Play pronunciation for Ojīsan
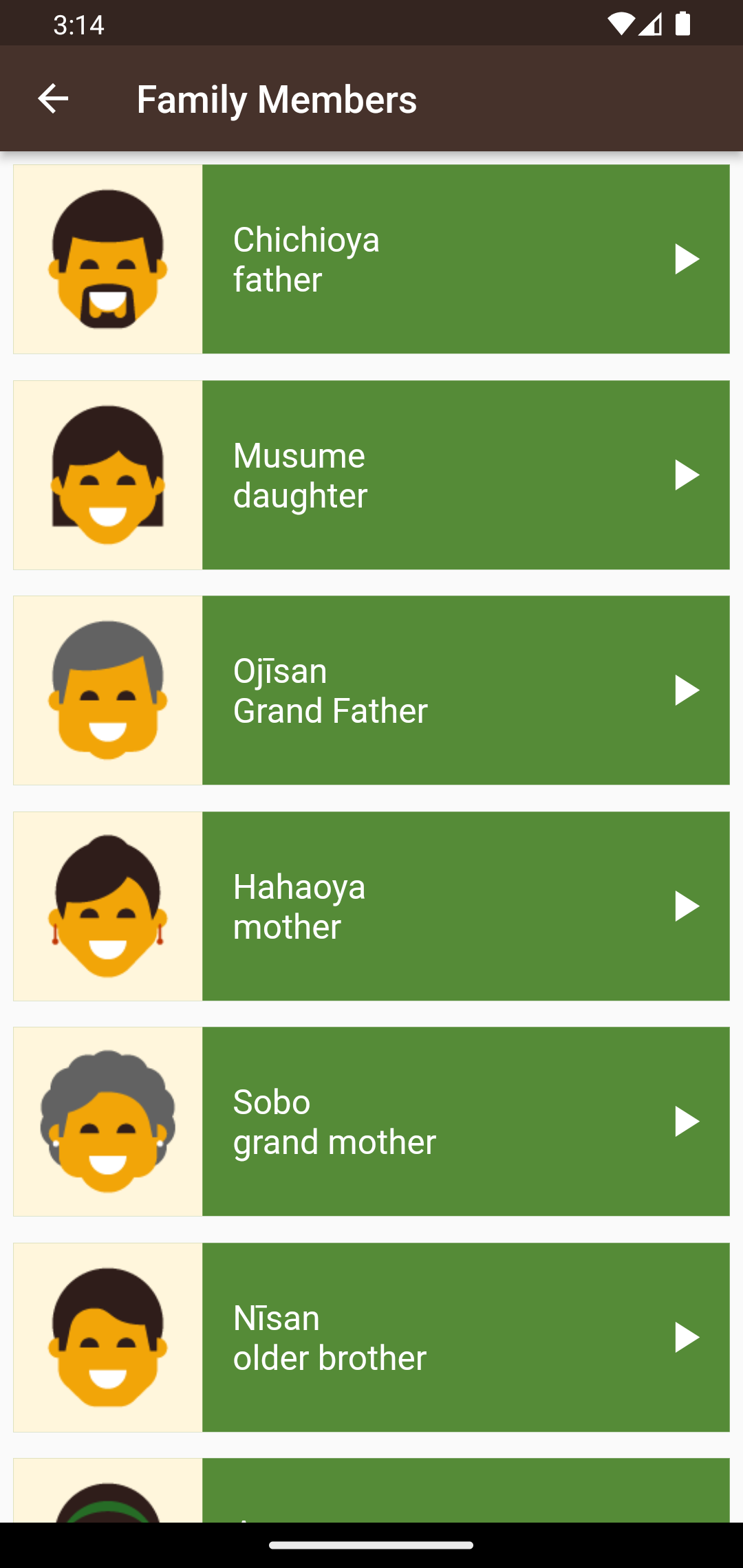The height and width of the screenshot is (1568, 743). (686, 690)
